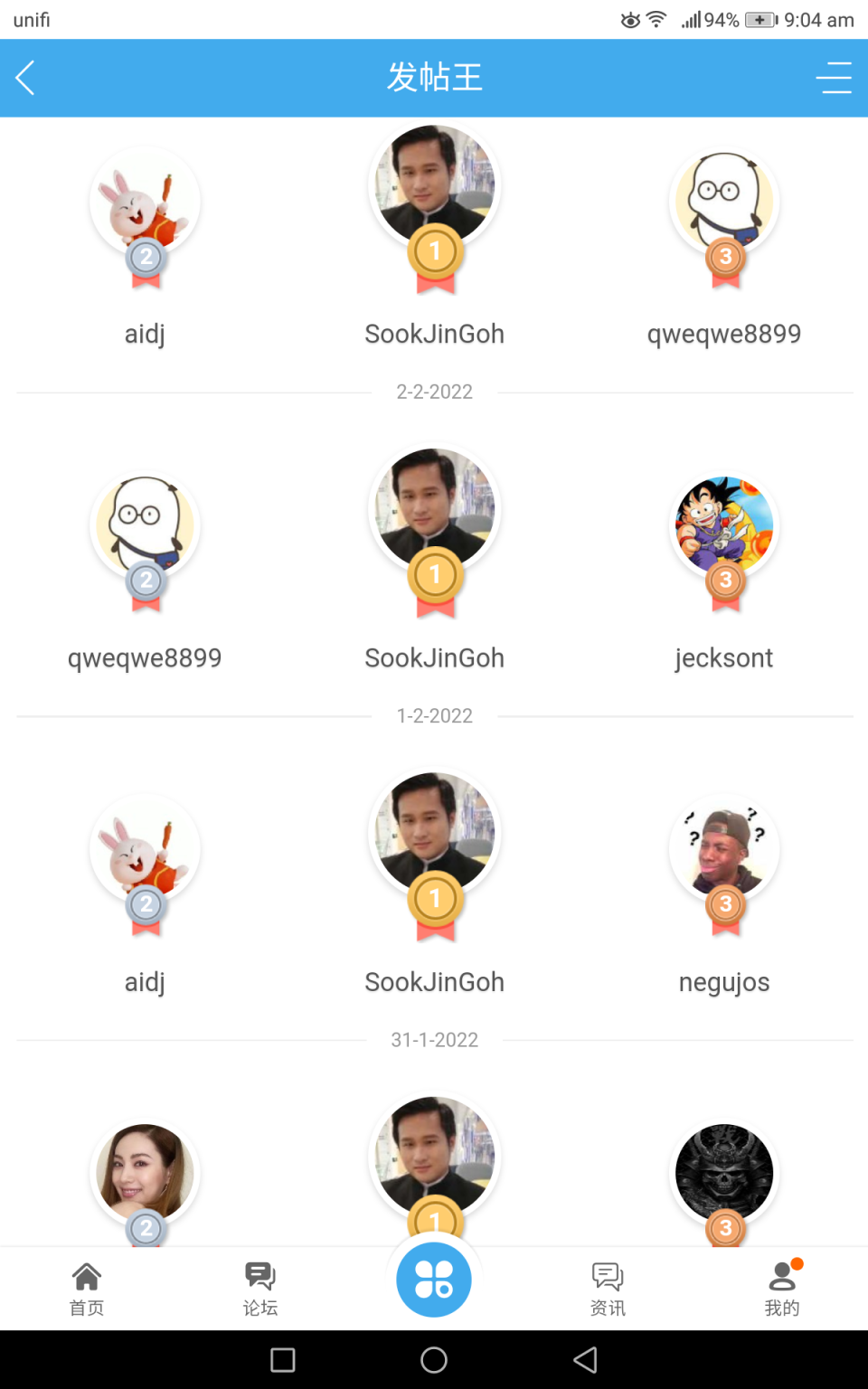Open the system recent apps button
The width and height of the screenshot is (868, 1389).
[x=283, y=1360]
